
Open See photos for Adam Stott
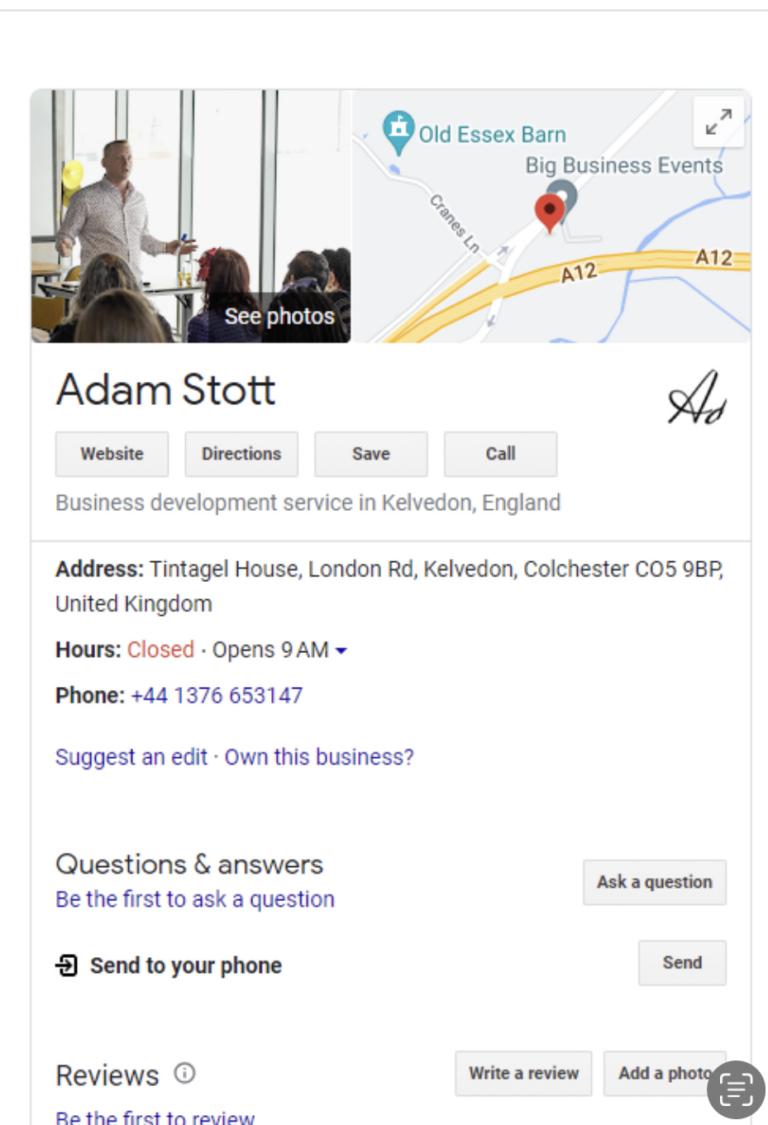pos(278,317)
